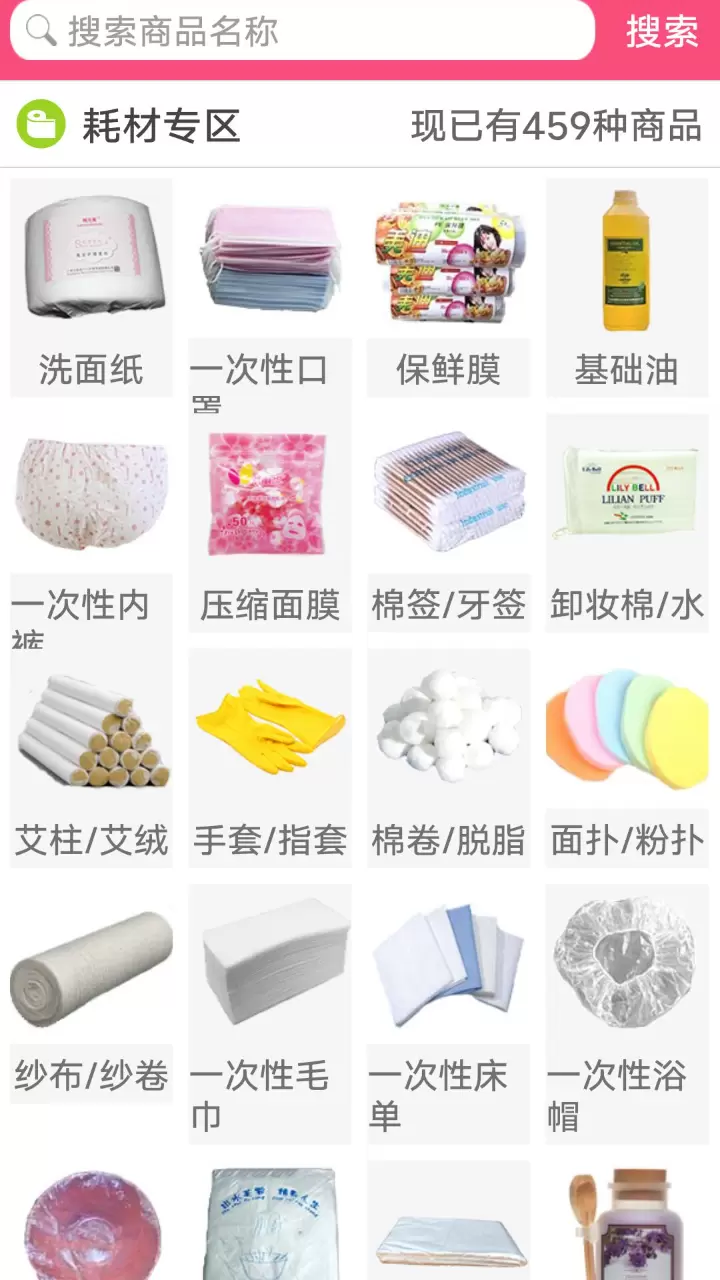Browse the 一次性床单 category
The height and width of the screenshot is (1280, 720).
(x=448, y=1014)
